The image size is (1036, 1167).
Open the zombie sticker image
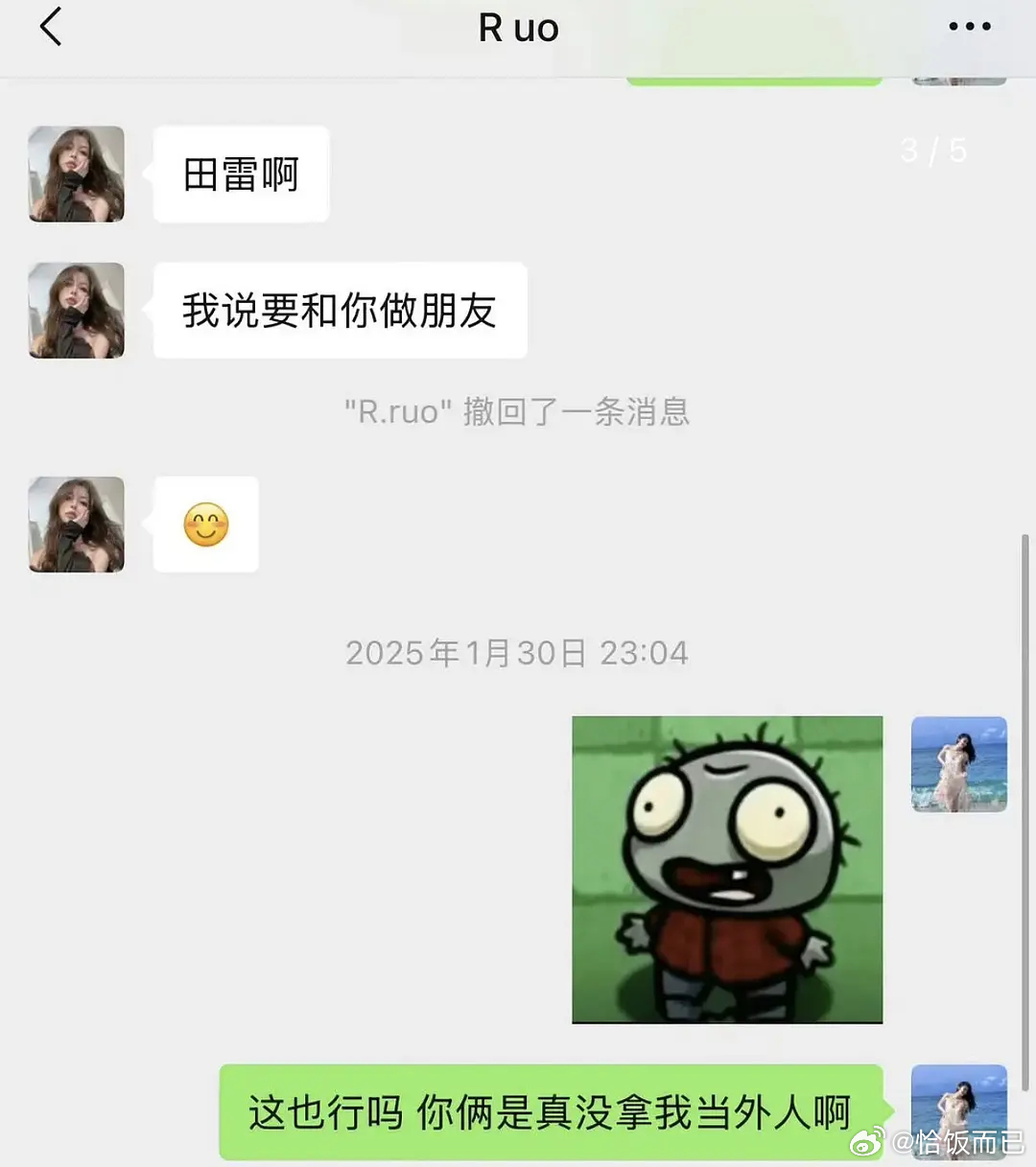(x=726, y=870)
